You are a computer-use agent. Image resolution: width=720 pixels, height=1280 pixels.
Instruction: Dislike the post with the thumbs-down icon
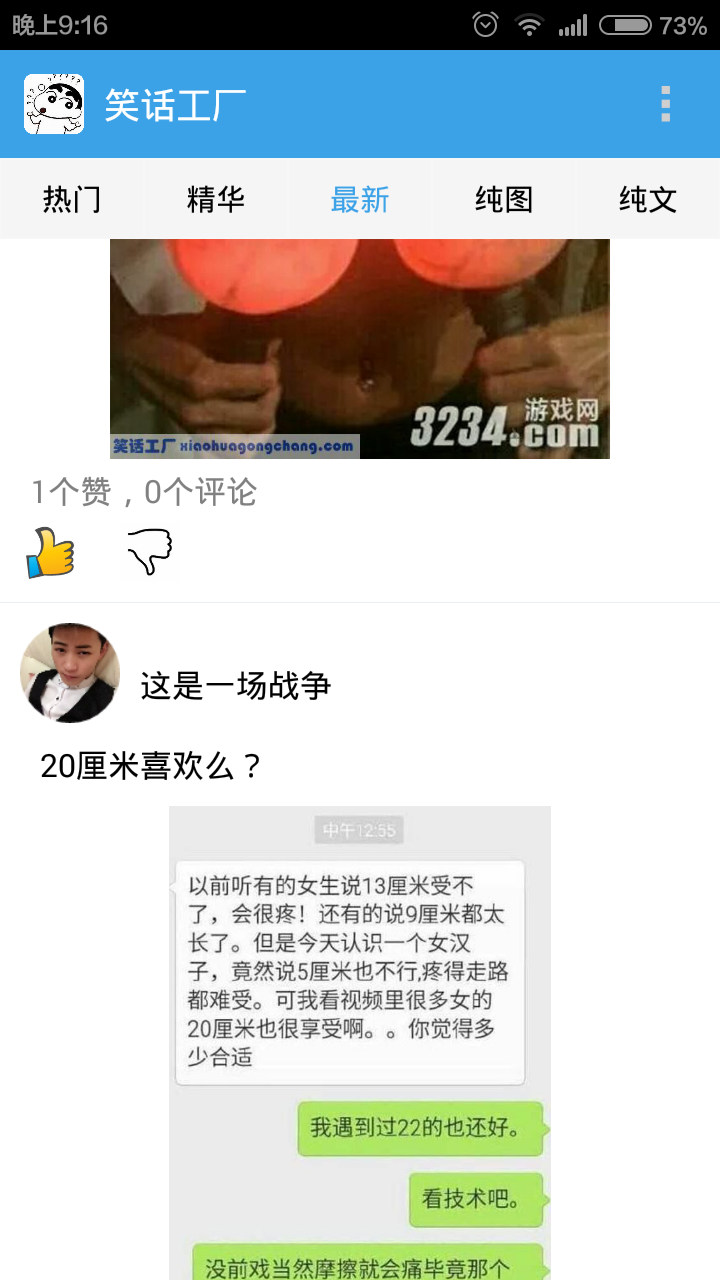[x=149, y=553]
